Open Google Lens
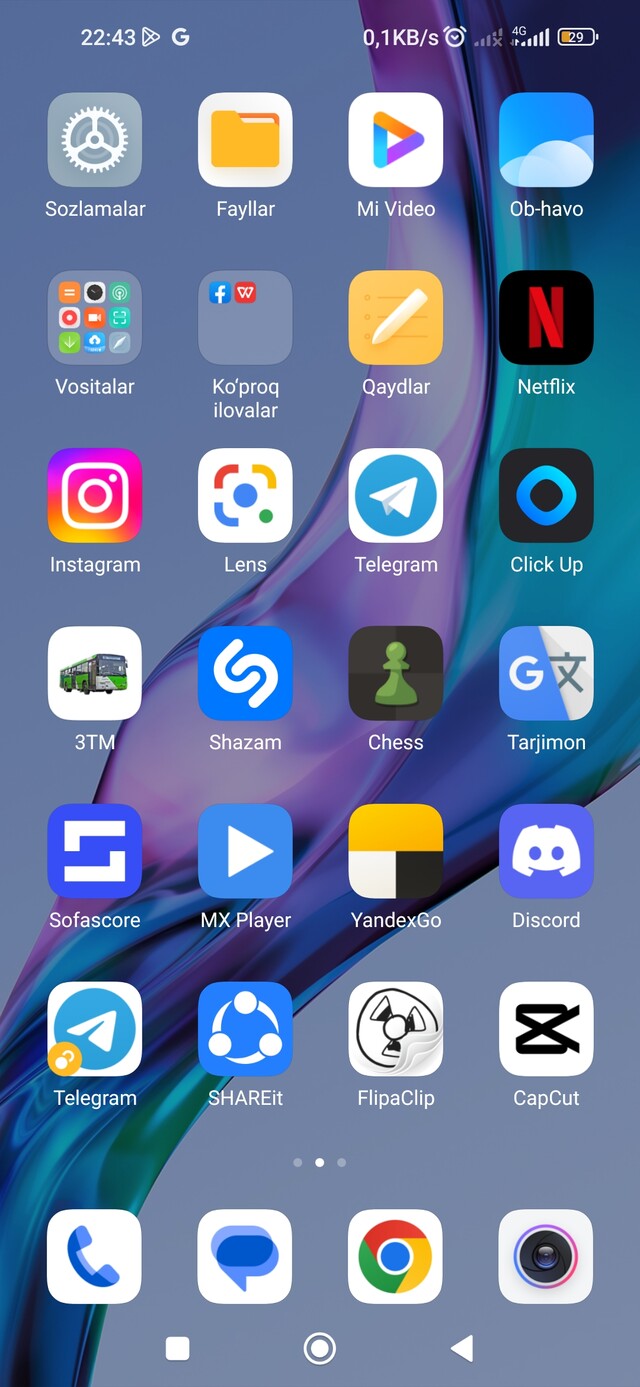 click(x=245, y=496)
